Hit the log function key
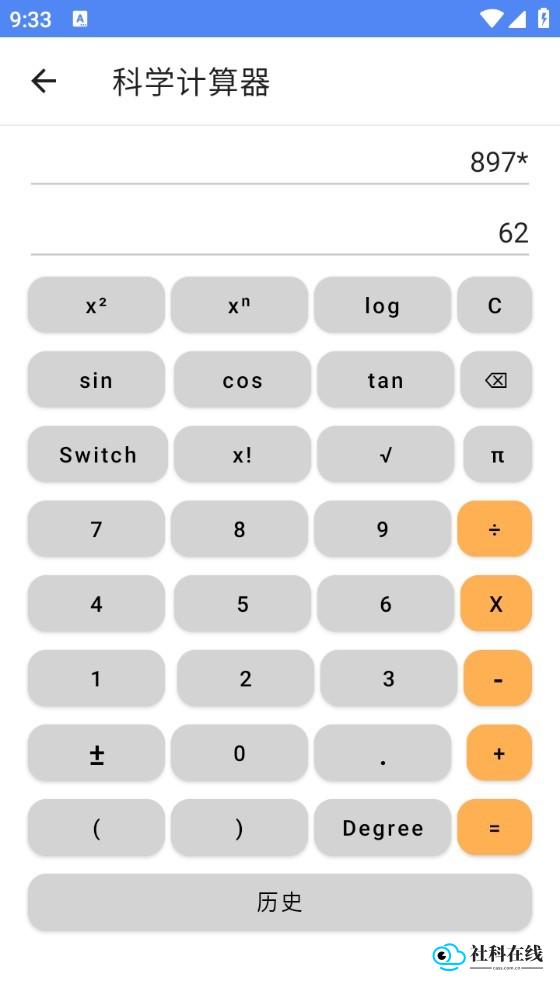This screenshot has width=560, height=995. pyautogui.click(x=382, y=305)
